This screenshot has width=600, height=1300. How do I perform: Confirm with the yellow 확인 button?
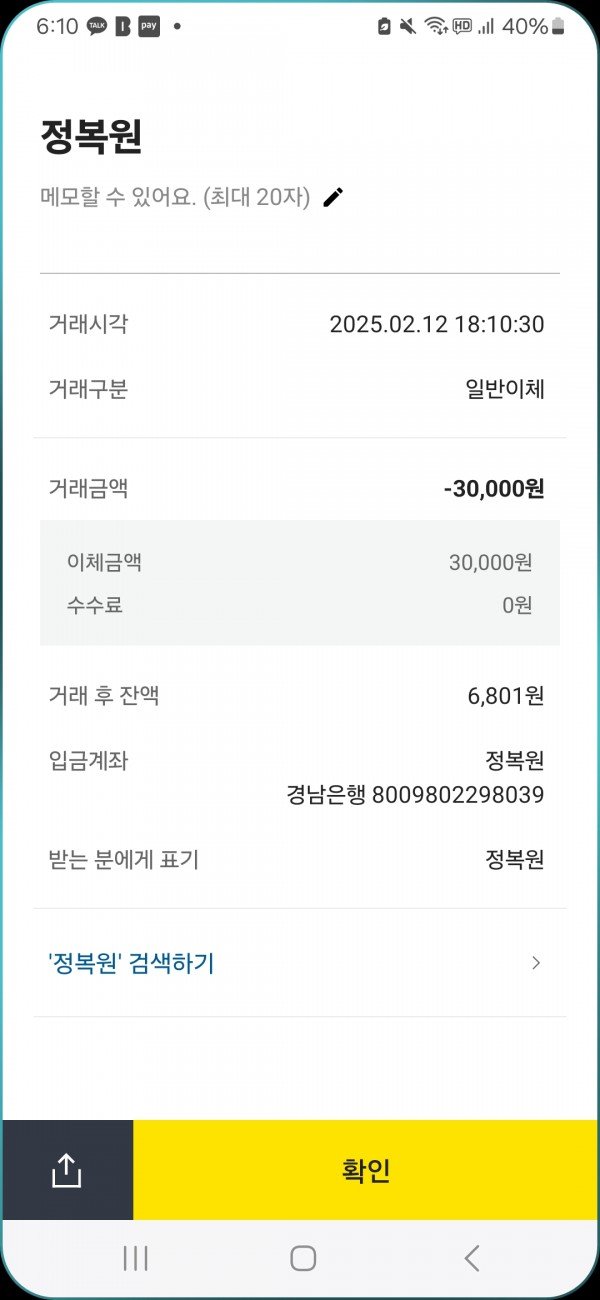366,1170
